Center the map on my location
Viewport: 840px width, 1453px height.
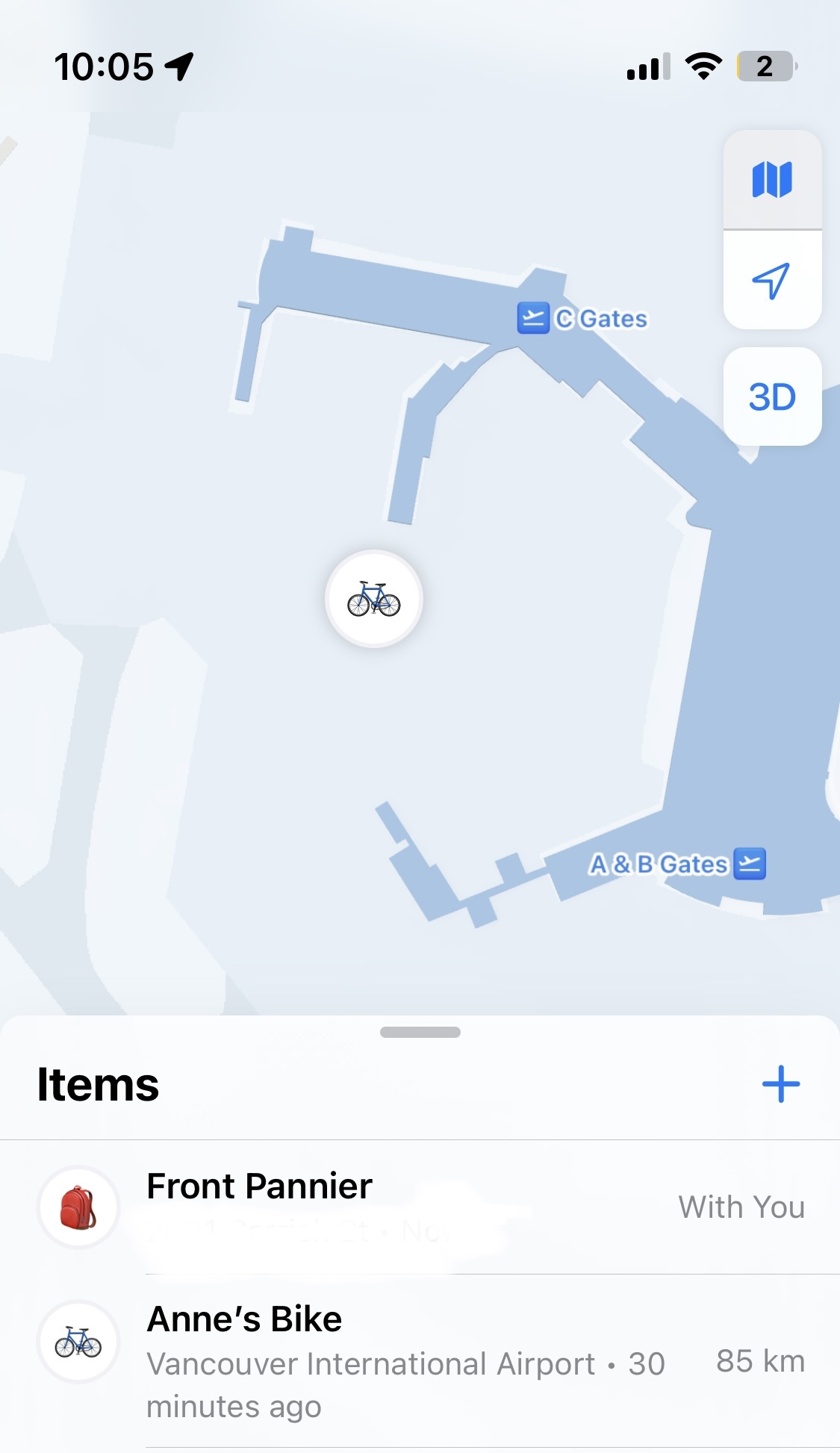[x=772, y=280]
